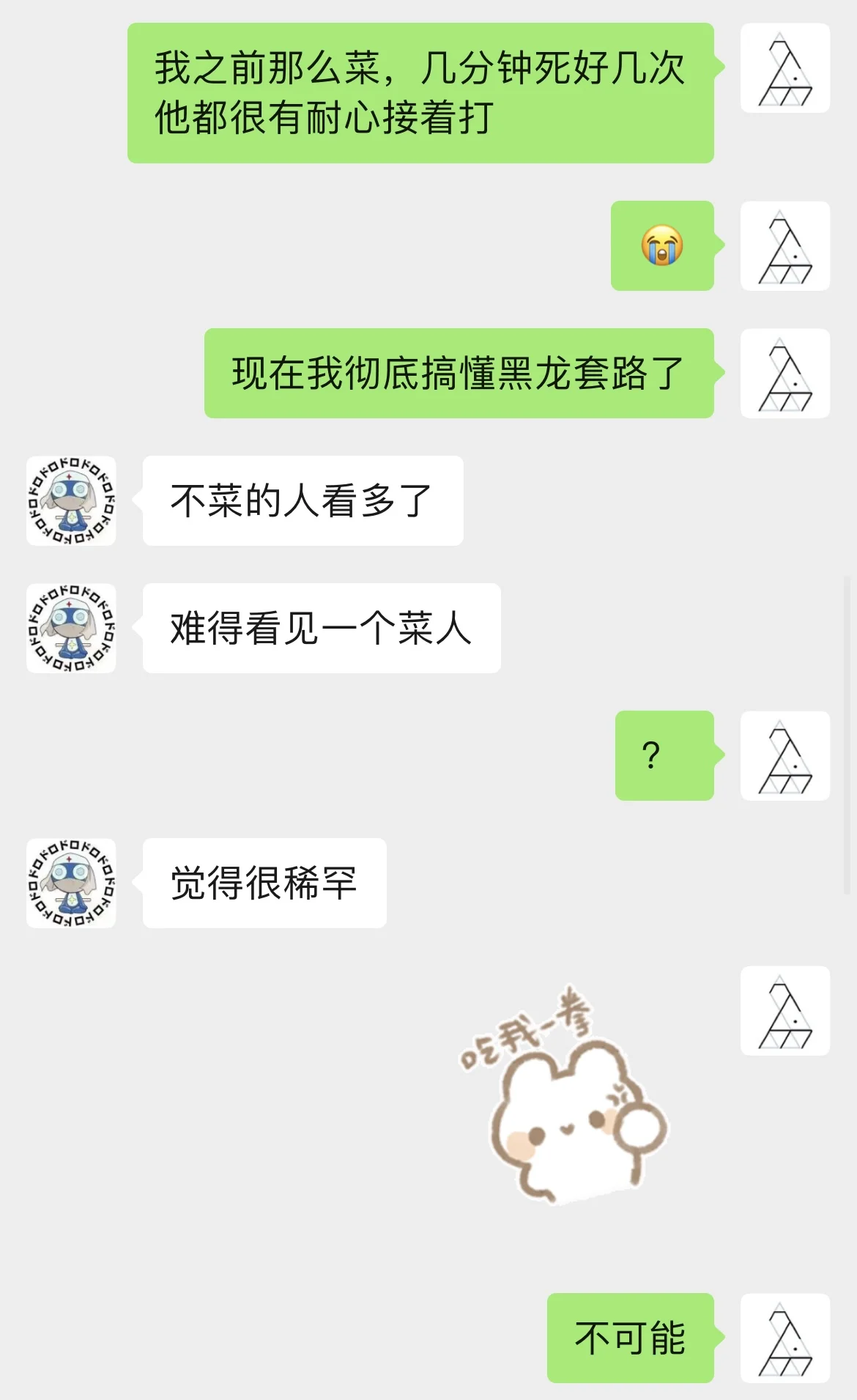This screenshot has width=857, height=1400.
Task: View profile from avatar beside "觉得很稀罕"
Action: coord(71,884)
